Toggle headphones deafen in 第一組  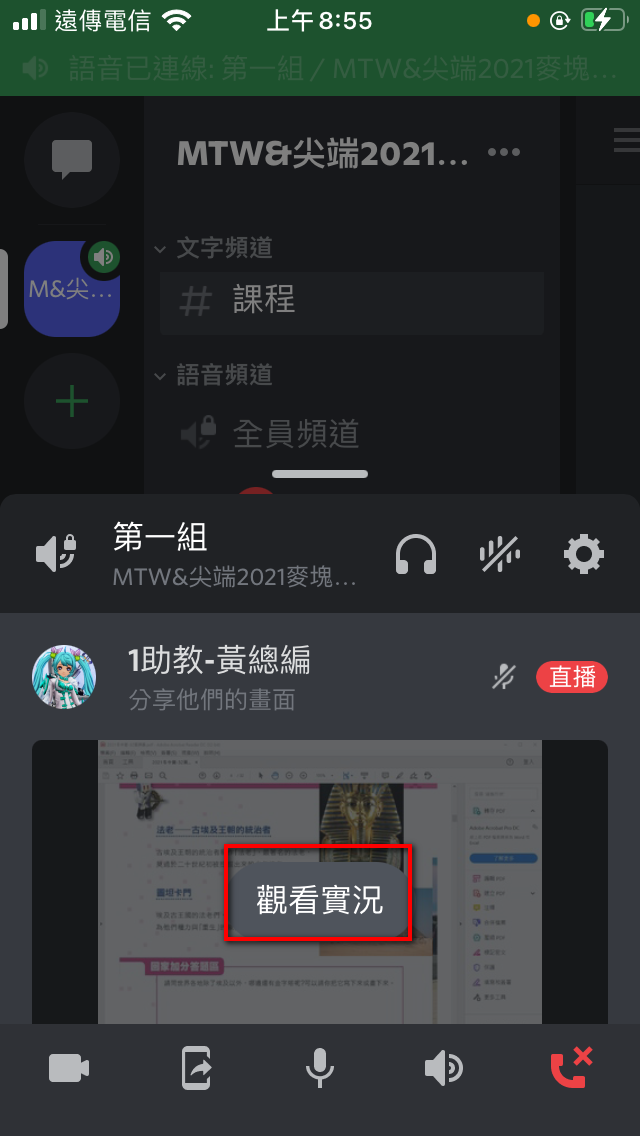(x=416, y=554)
